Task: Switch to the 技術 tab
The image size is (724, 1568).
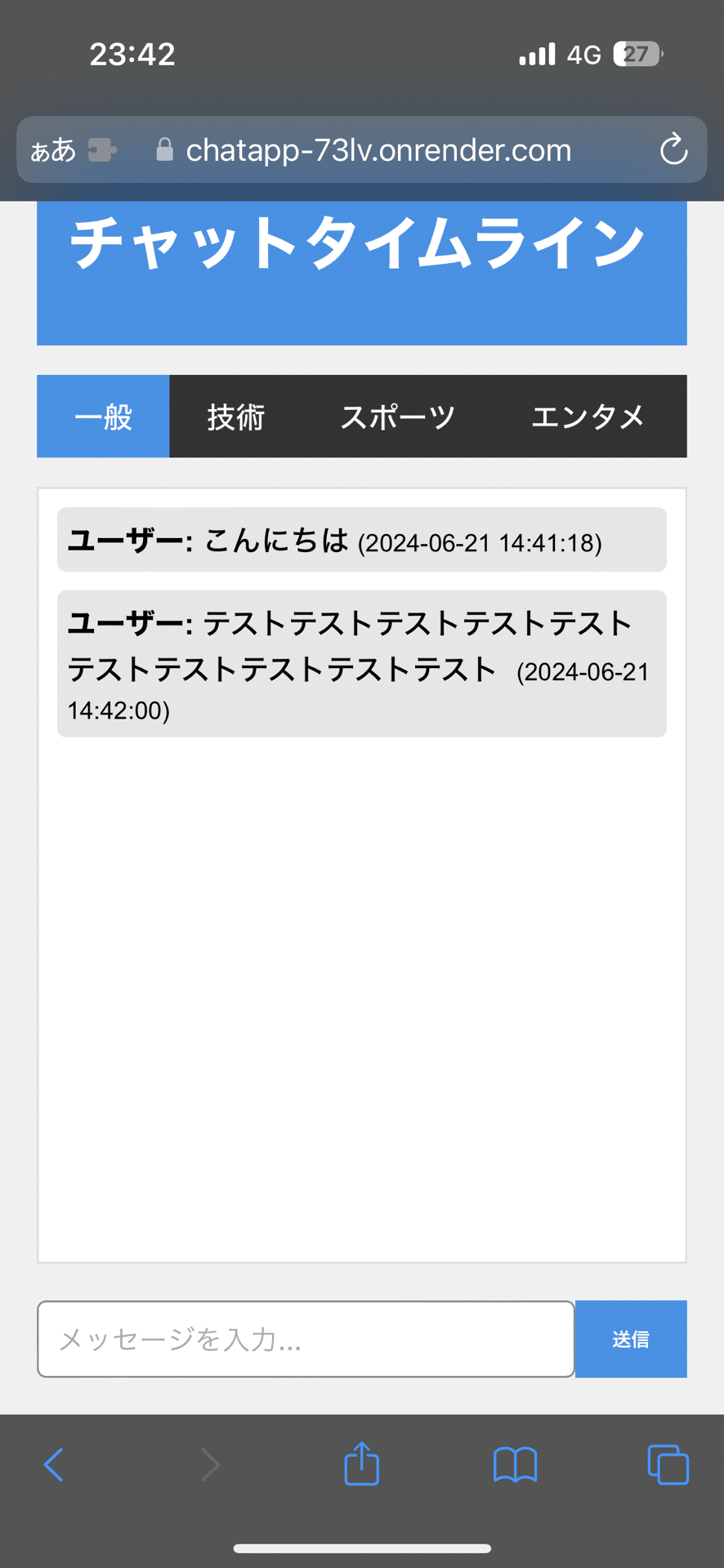Action: (235, 416)
